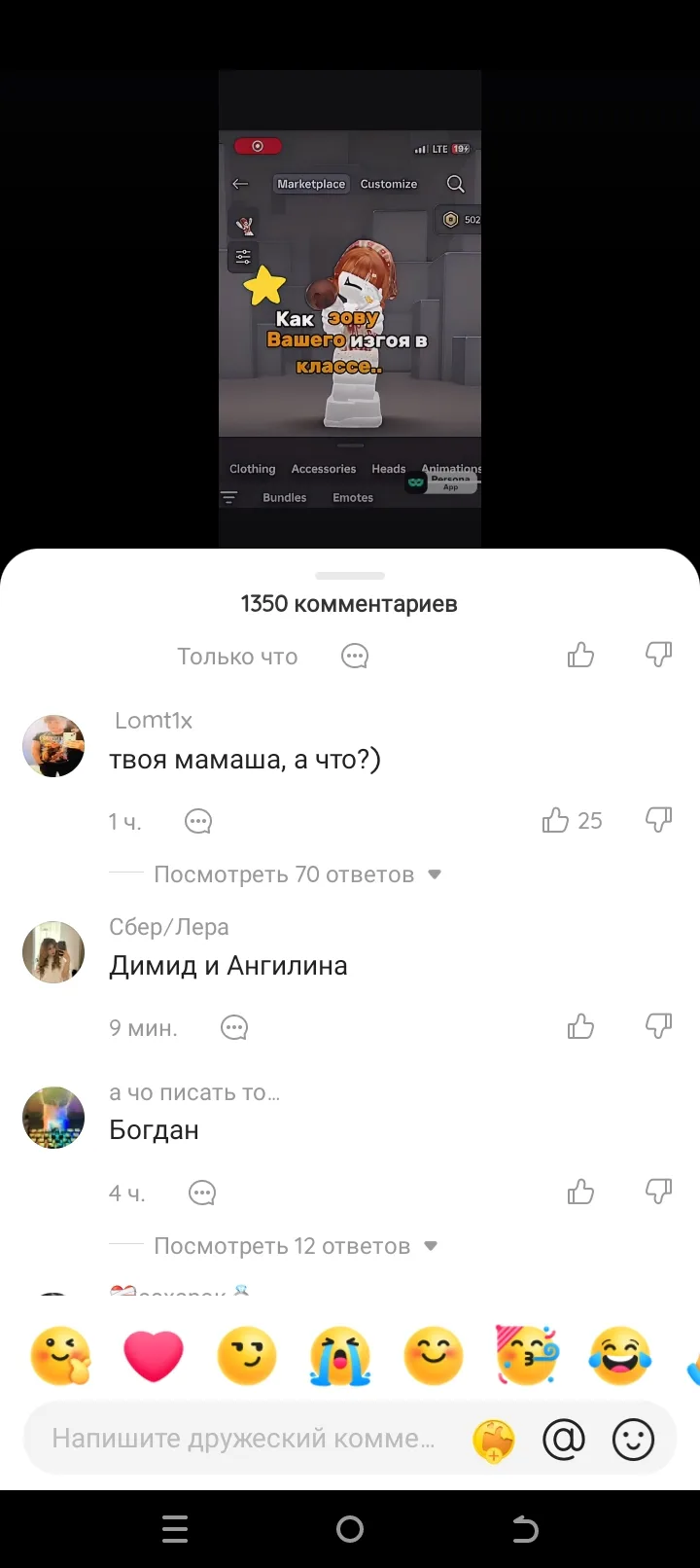The height and width of the screenshot is (1568, 700).
Task: Dislike the comment Димид и Ангилина
Action: click(x=659, y=1026)
